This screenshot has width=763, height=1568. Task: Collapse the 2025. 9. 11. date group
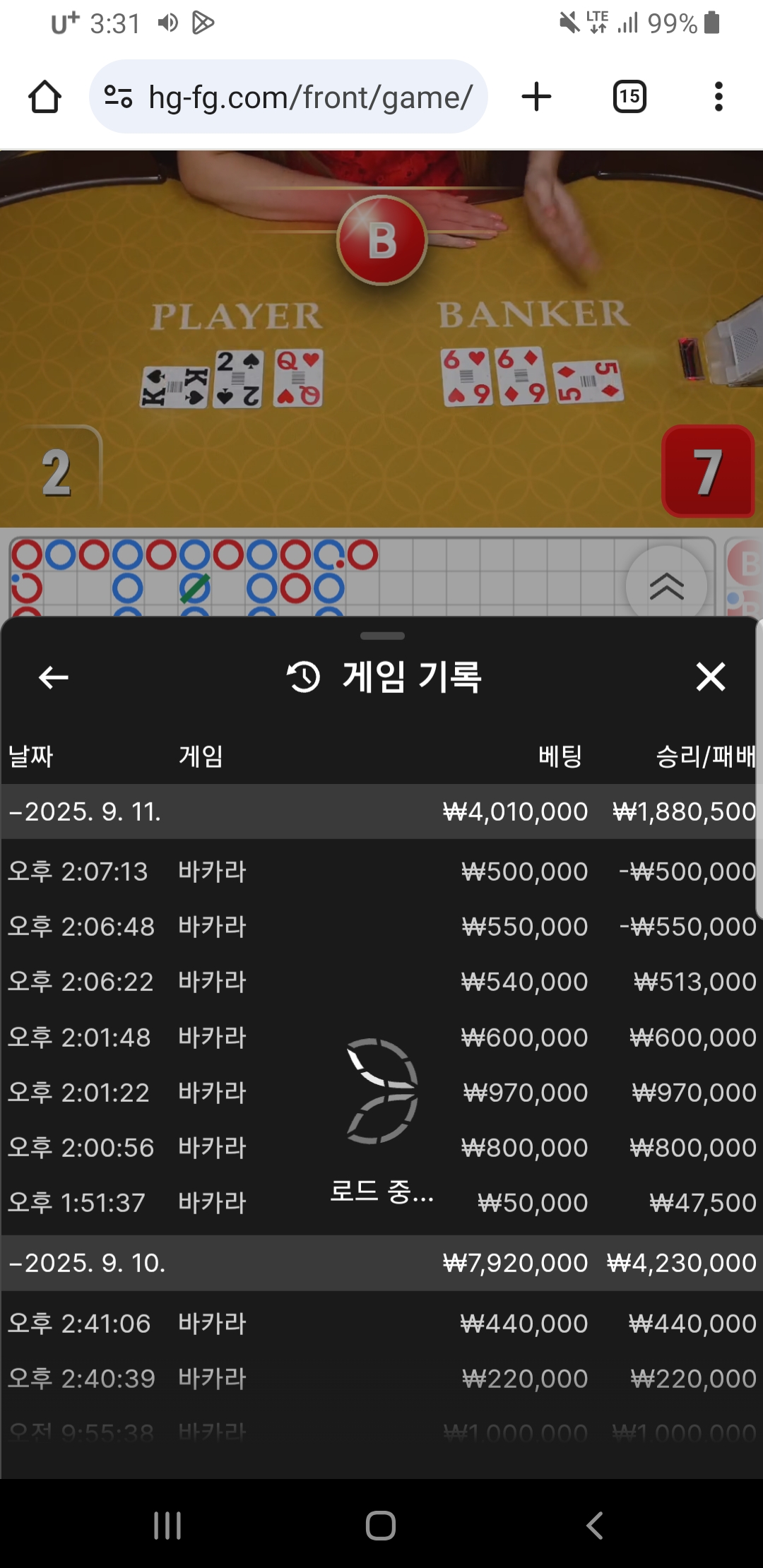(380, 812)
